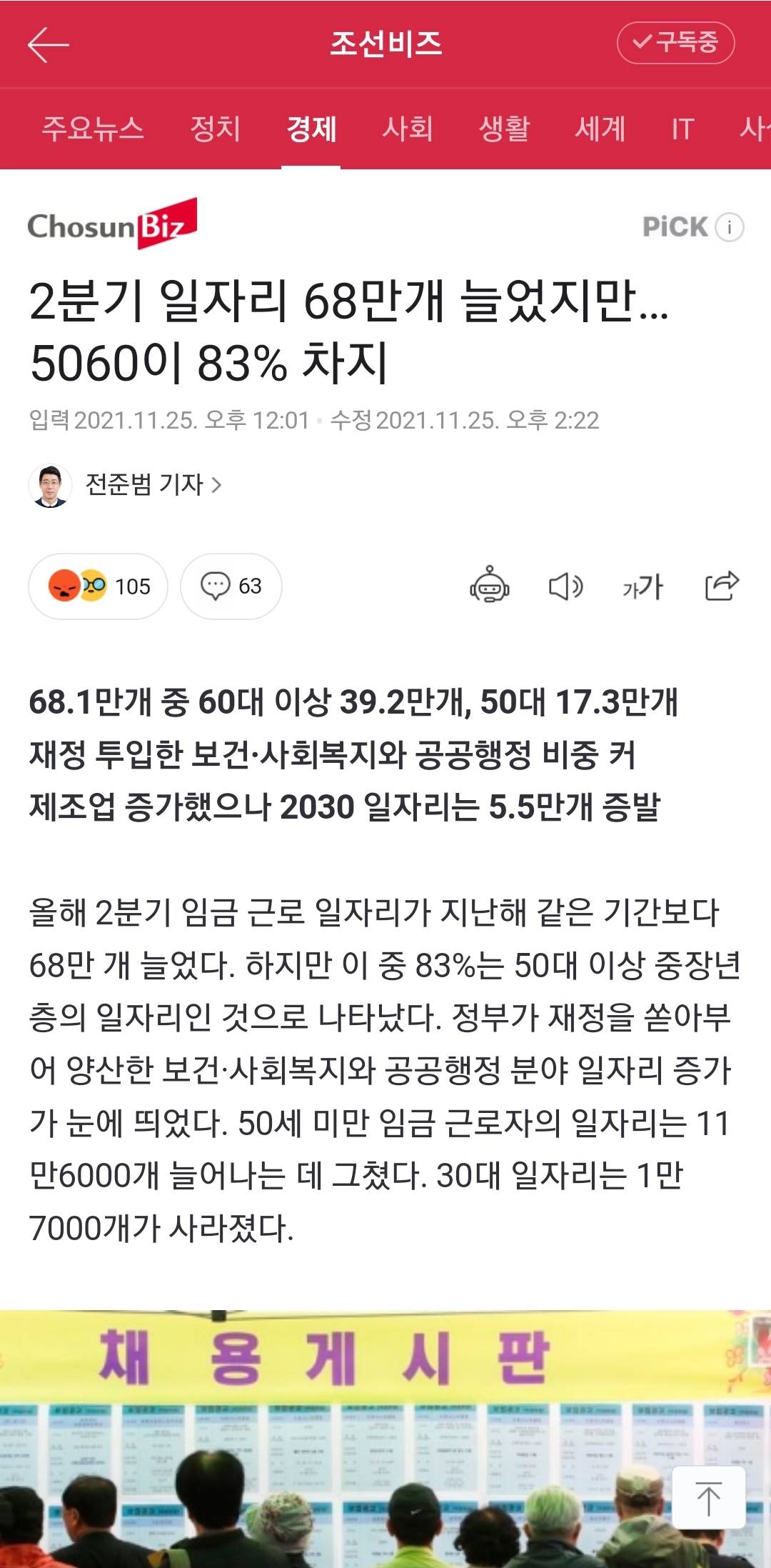
Task: Listen to the article with speaker icon
Action: point(565,586)
